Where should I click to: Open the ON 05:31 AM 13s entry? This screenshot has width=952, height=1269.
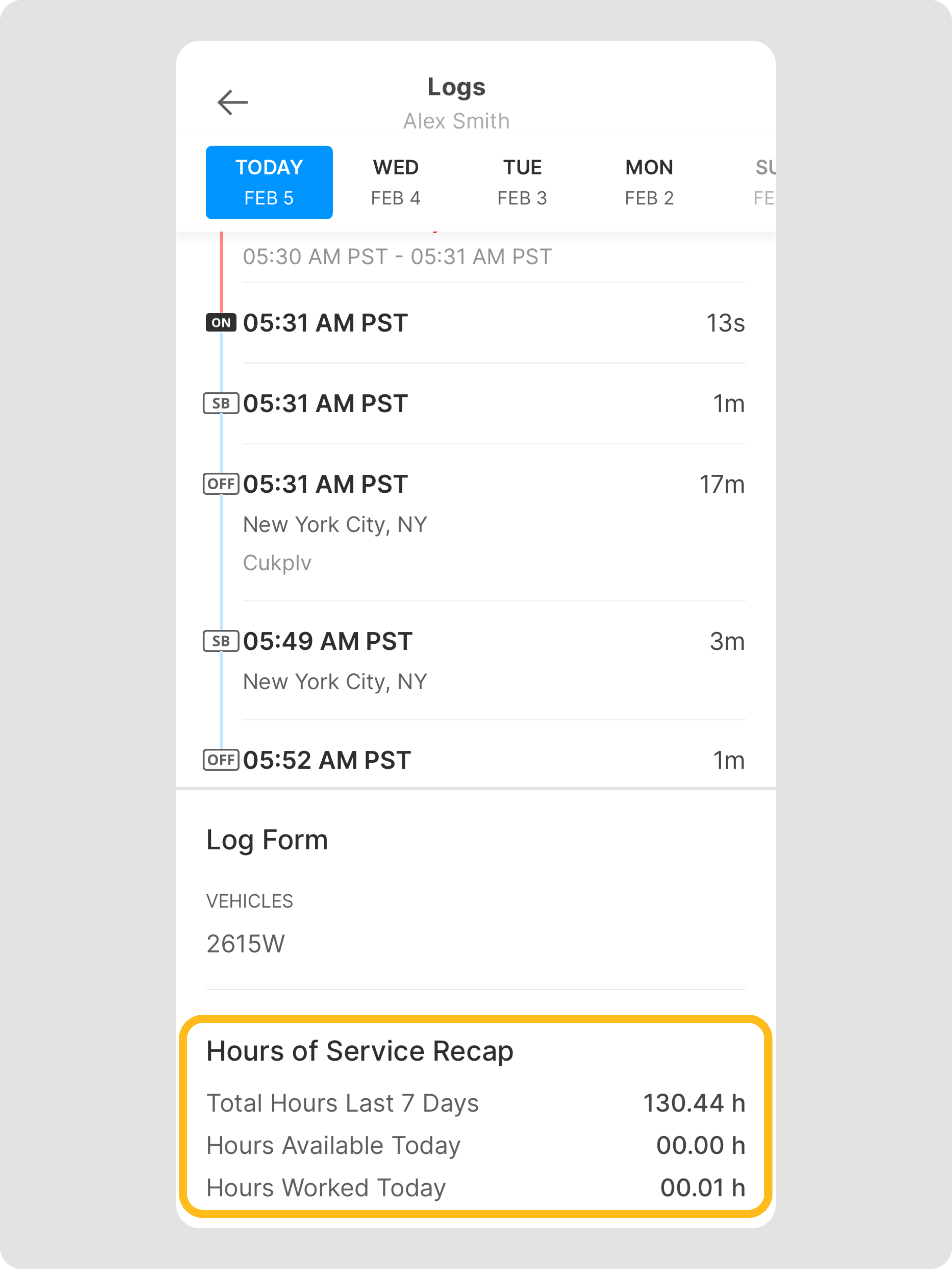[476, 323]
